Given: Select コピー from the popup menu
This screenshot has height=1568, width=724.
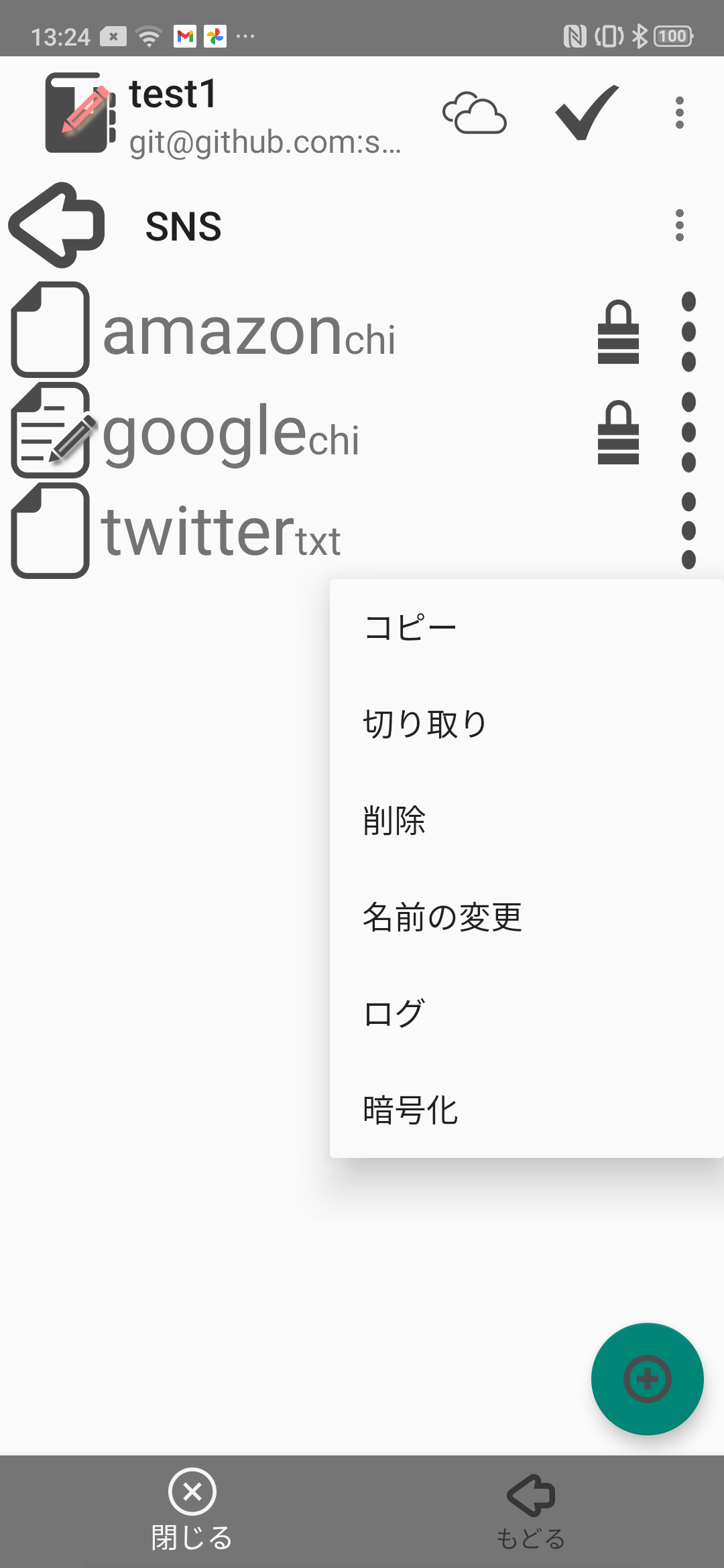Looking at the screenshot, I should coord(527,628).
